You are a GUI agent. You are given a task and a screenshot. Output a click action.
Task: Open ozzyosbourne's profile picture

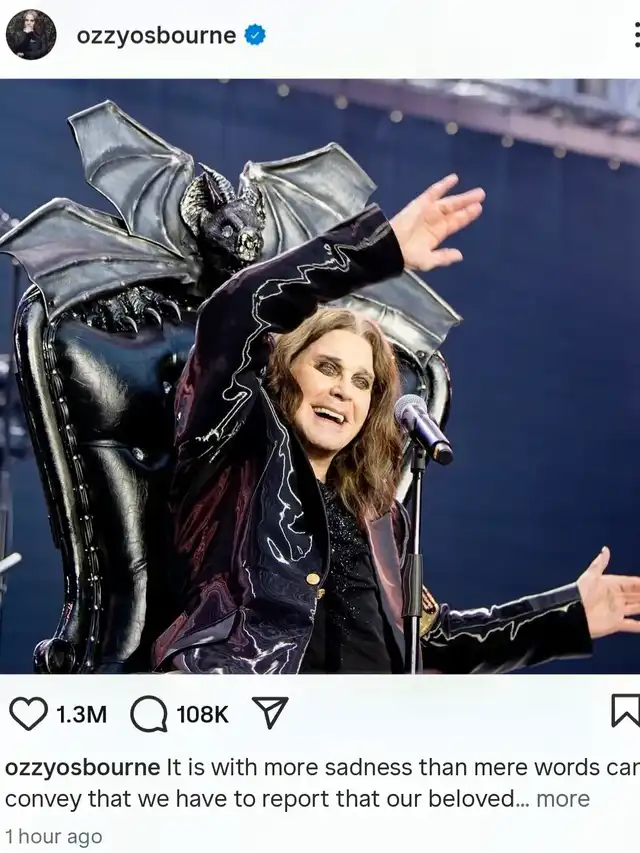pyautogui.click(x=31, y=35)
